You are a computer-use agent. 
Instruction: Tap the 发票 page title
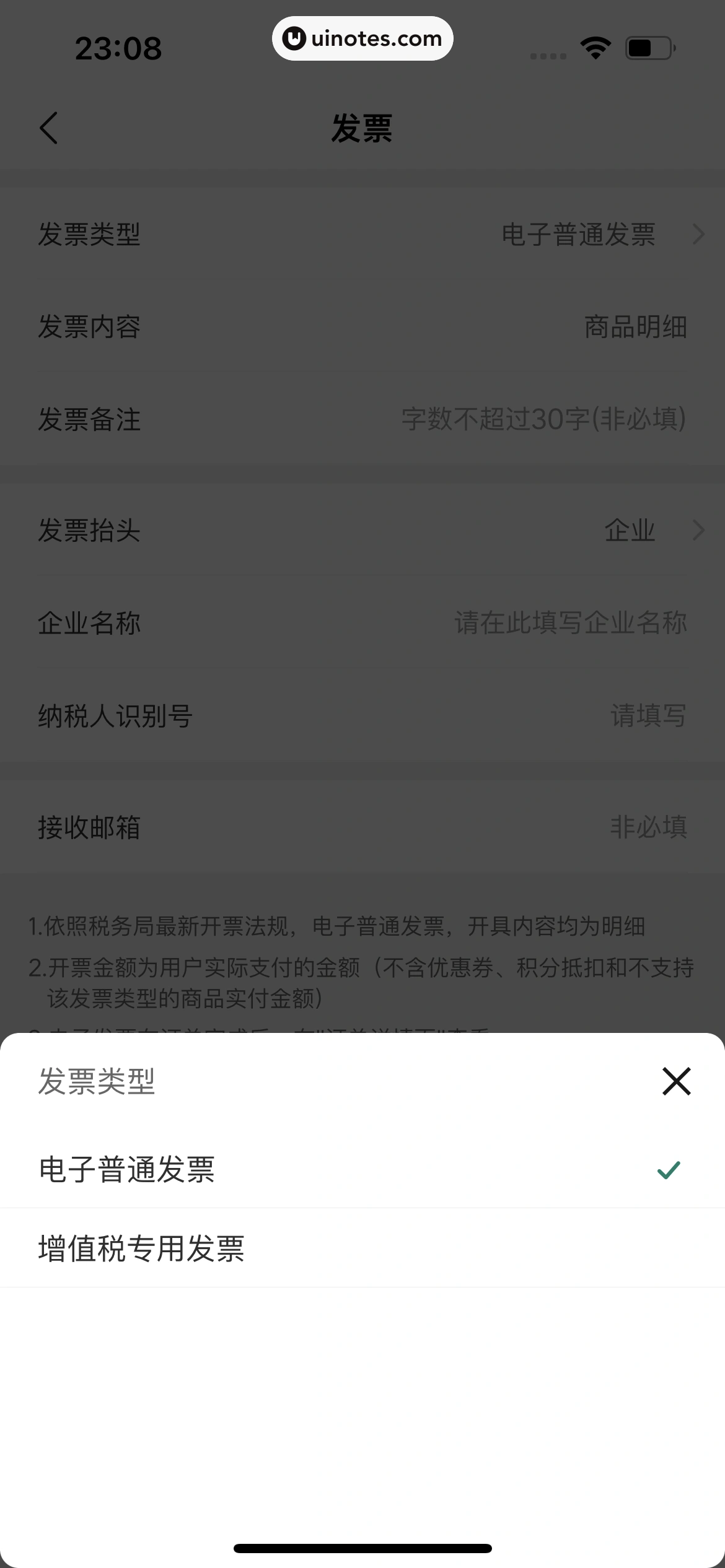[x=362, y=129]
